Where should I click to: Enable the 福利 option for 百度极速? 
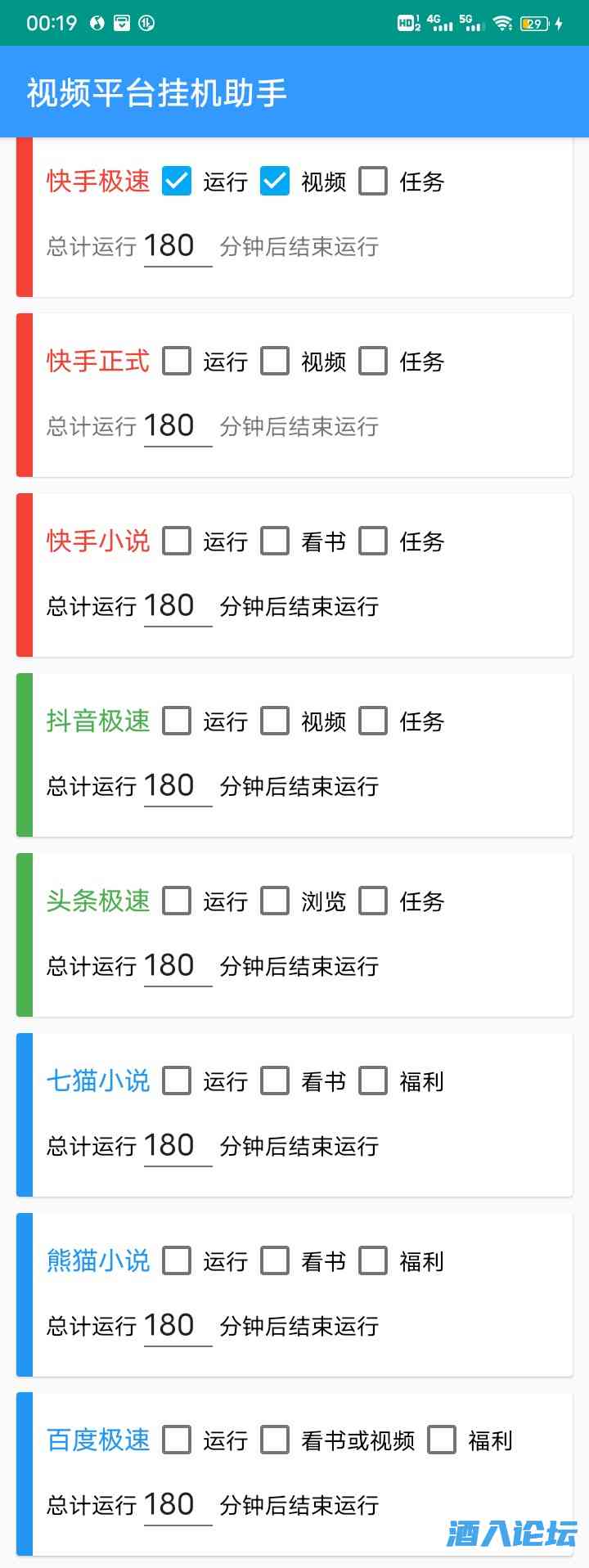pos(442,1440)
